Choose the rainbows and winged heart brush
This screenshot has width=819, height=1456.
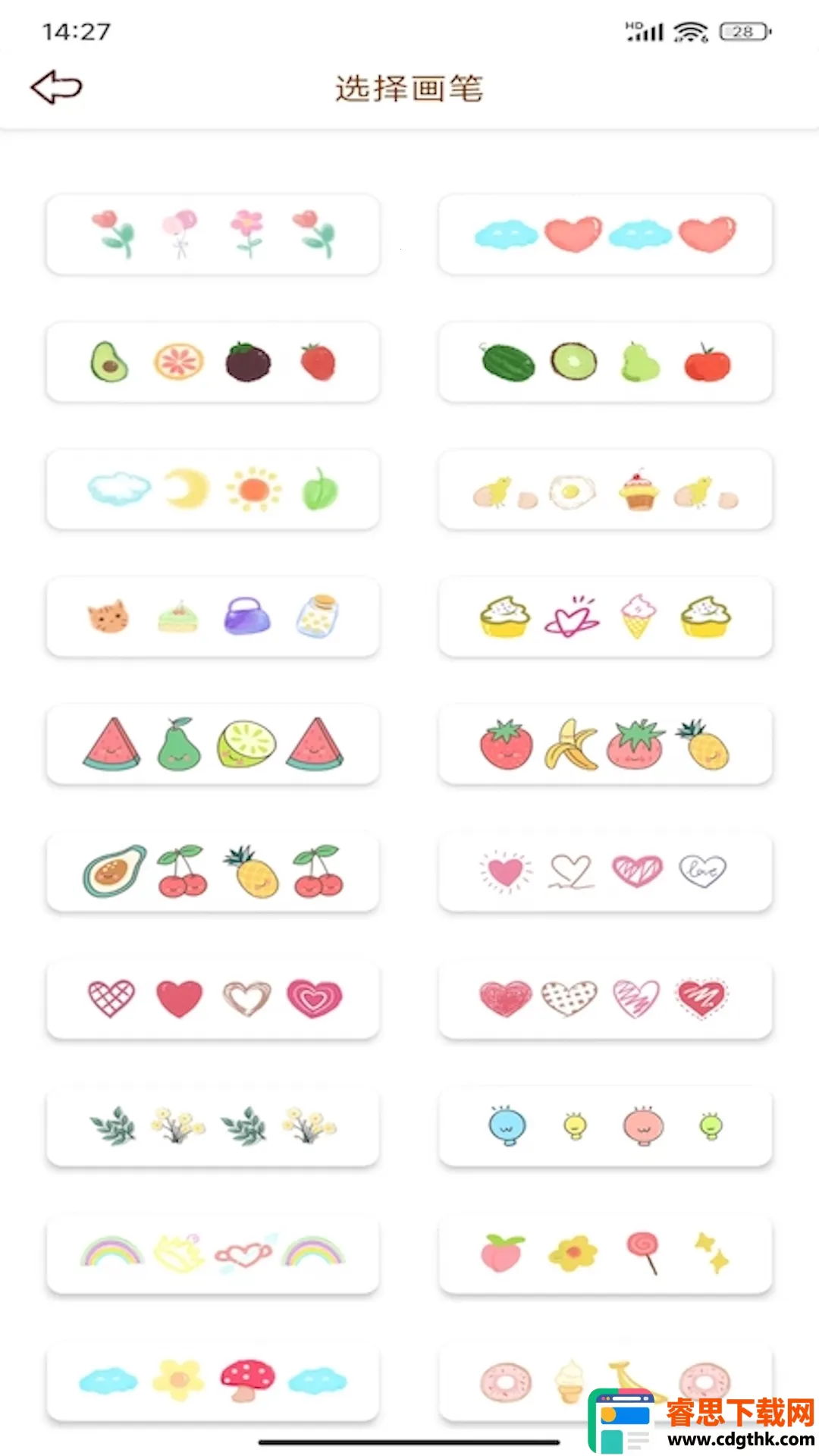coord(212,1254)
